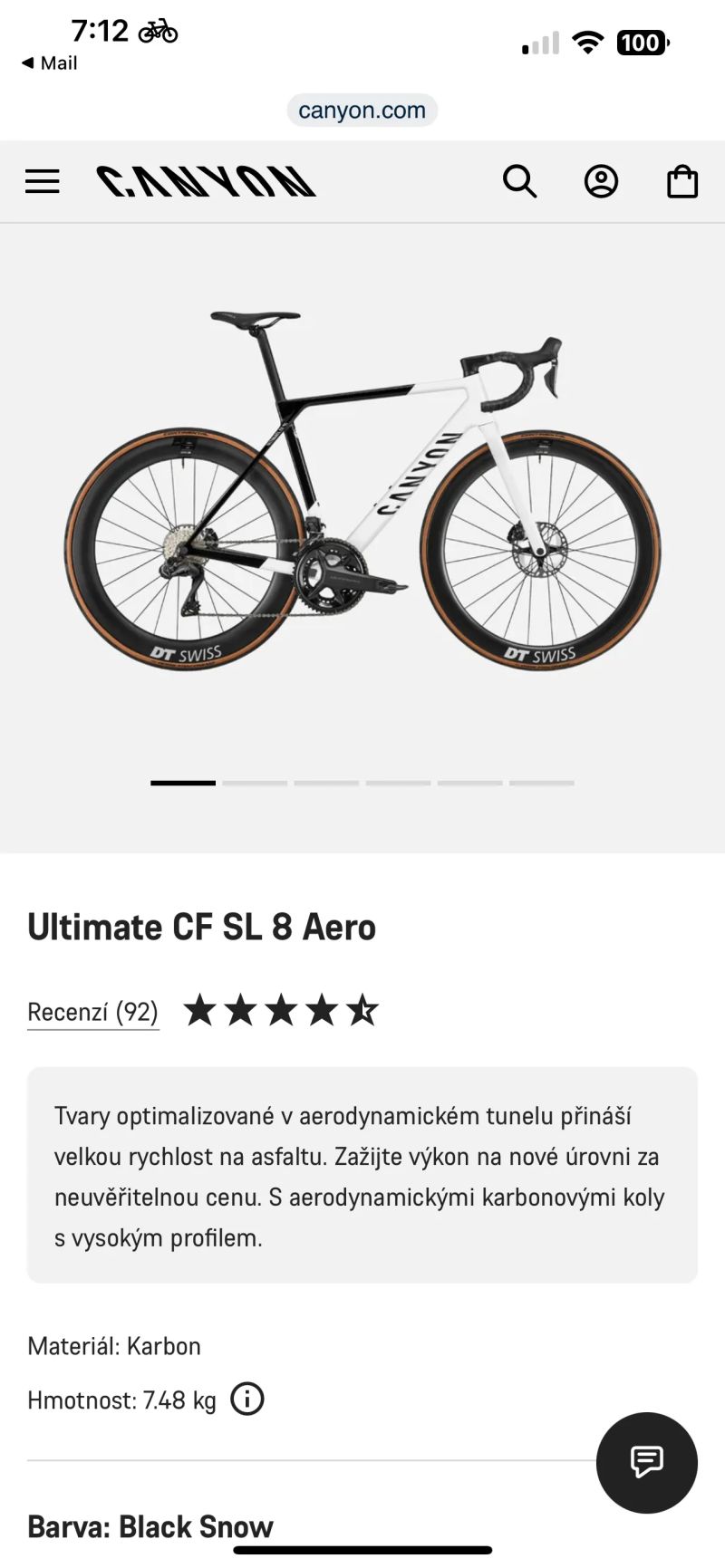The width and height of the screenshot is (725, 1568).
Task: Open the search icon
Action: [520, 181]
